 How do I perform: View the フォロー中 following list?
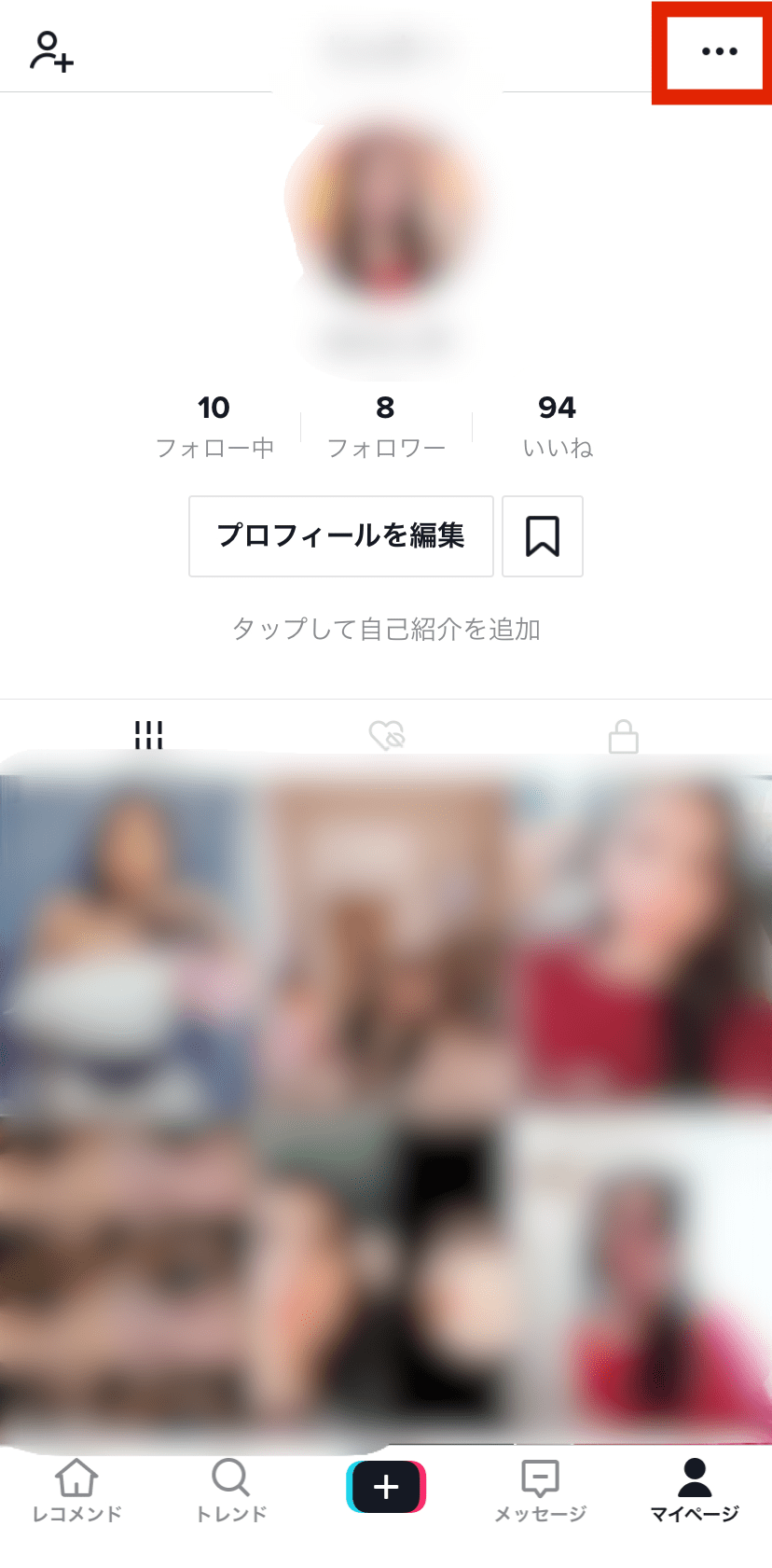[214, 426]
